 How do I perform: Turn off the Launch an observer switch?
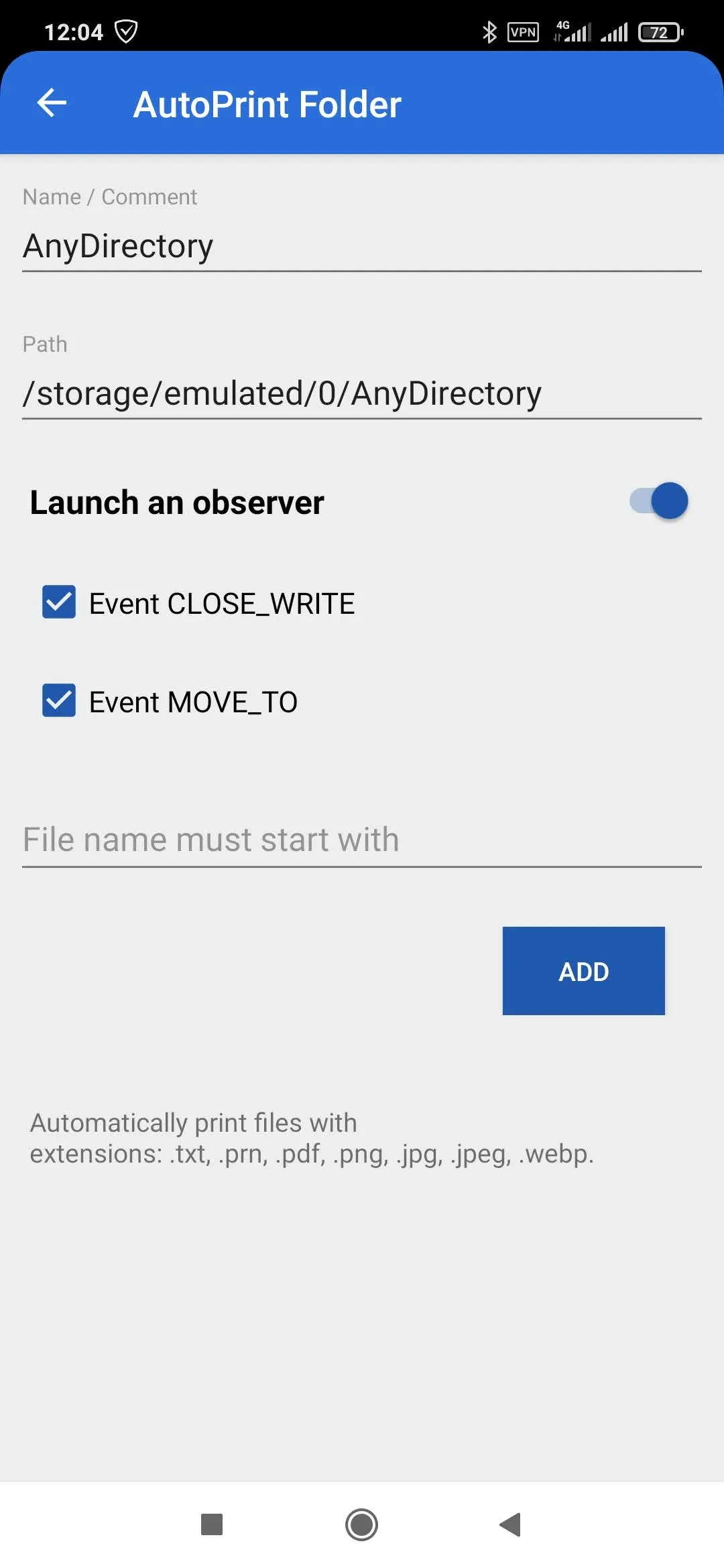pyautogui.click(x=658, y=501)
